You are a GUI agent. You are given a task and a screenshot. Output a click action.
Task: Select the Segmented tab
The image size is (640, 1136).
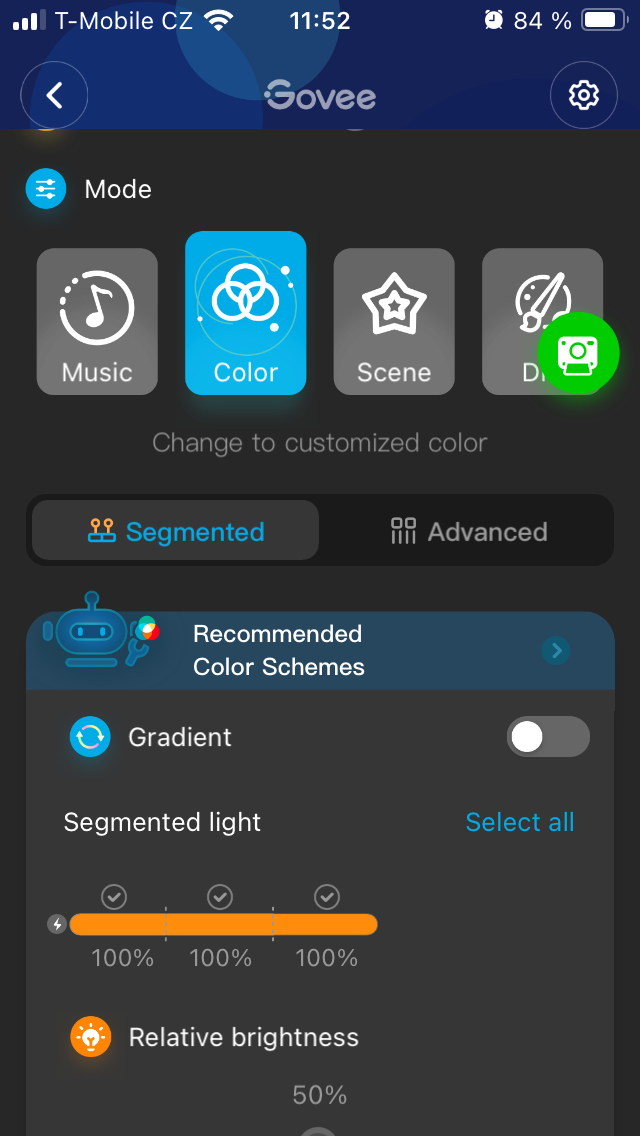tap(176, 531)
